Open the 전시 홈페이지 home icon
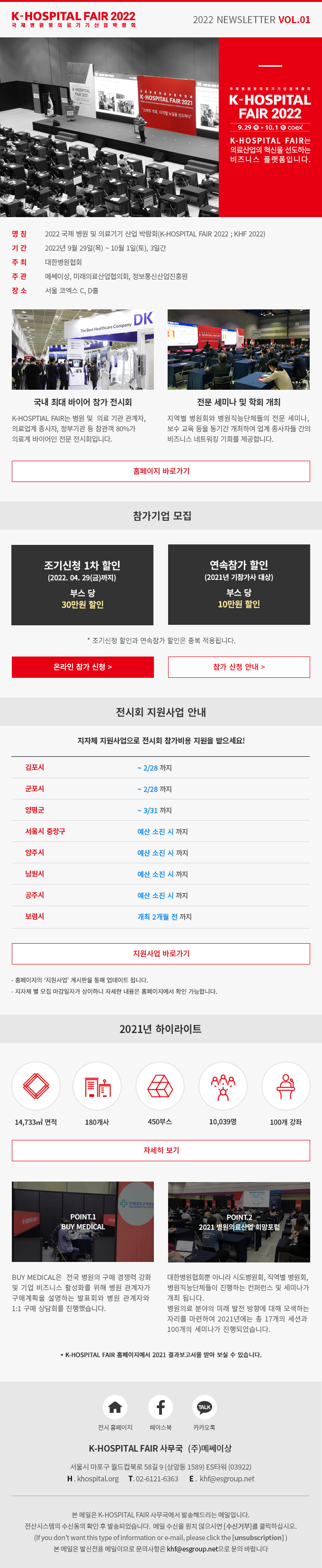 tap(115, 1407)
